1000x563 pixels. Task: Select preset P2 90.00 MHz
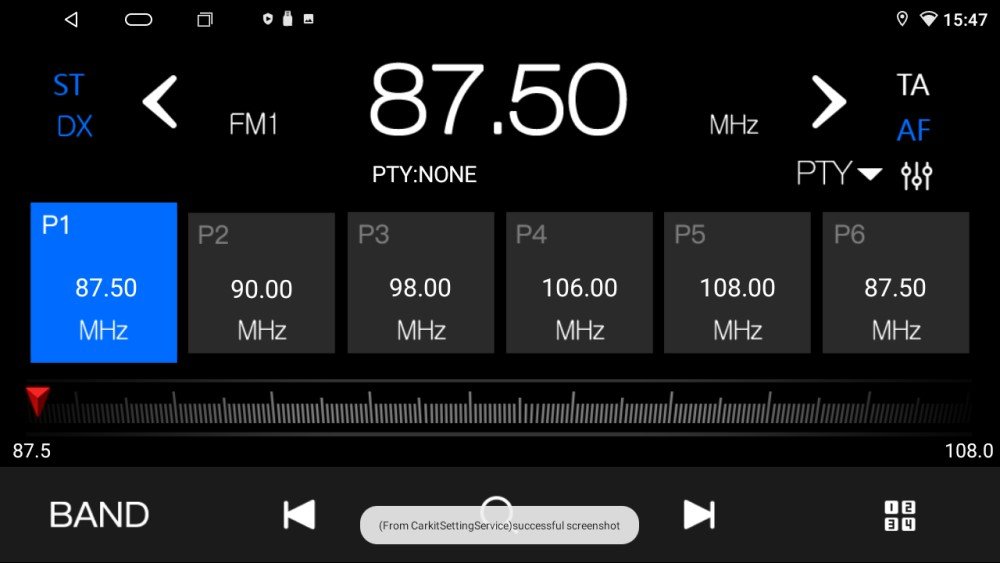[261, 283]
